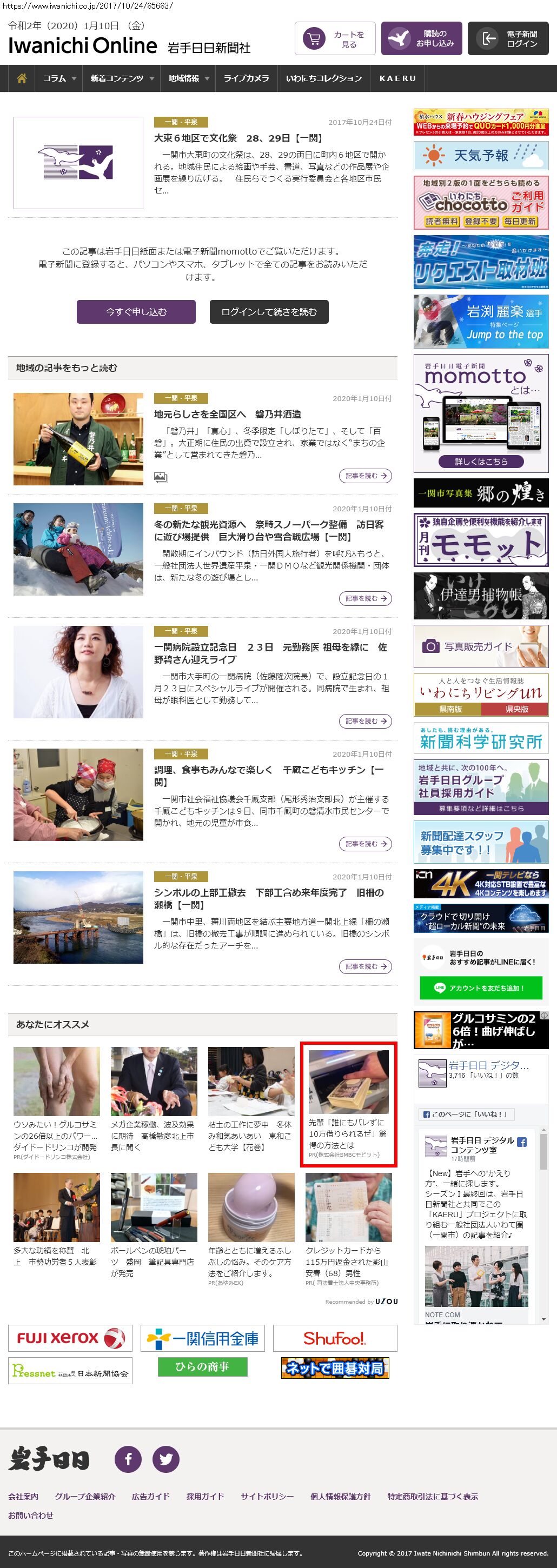This screenshot has height=1568, width=557.
Task: Open the Twitter icon in the footer
Action: [165, 1458]
